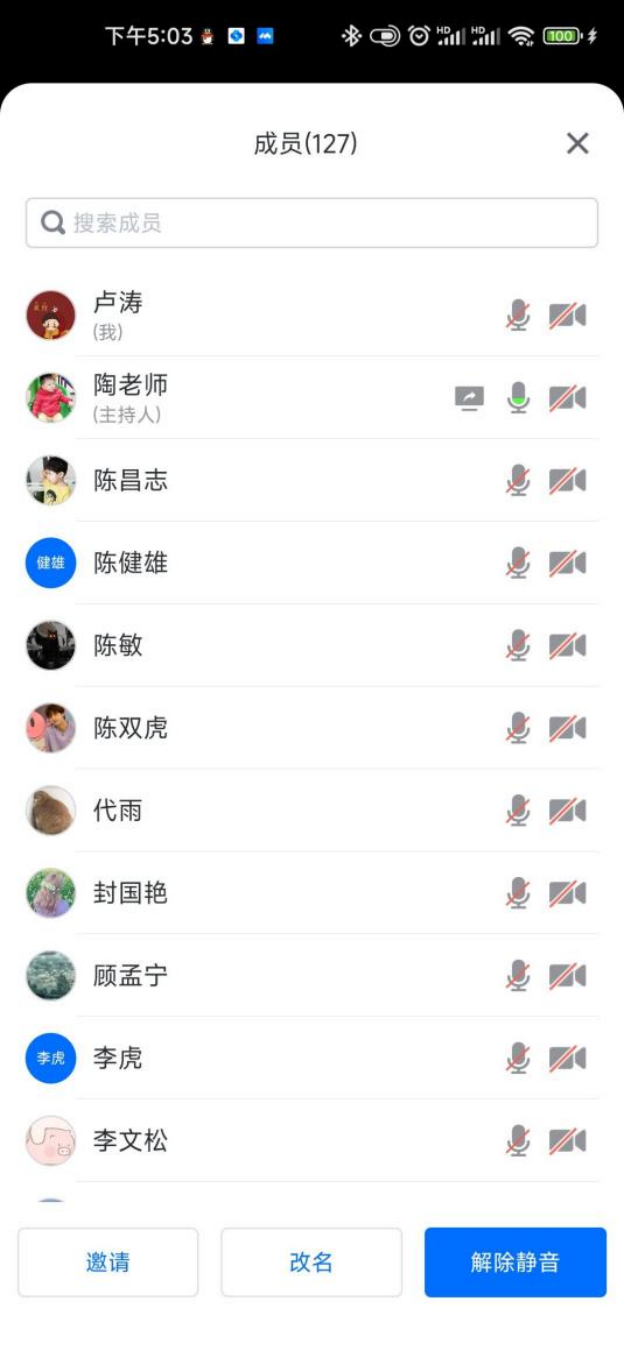This screenshot has width=624, height=1352.
Task: Tap the 改名 rename button
Action: pos(311,1262)
